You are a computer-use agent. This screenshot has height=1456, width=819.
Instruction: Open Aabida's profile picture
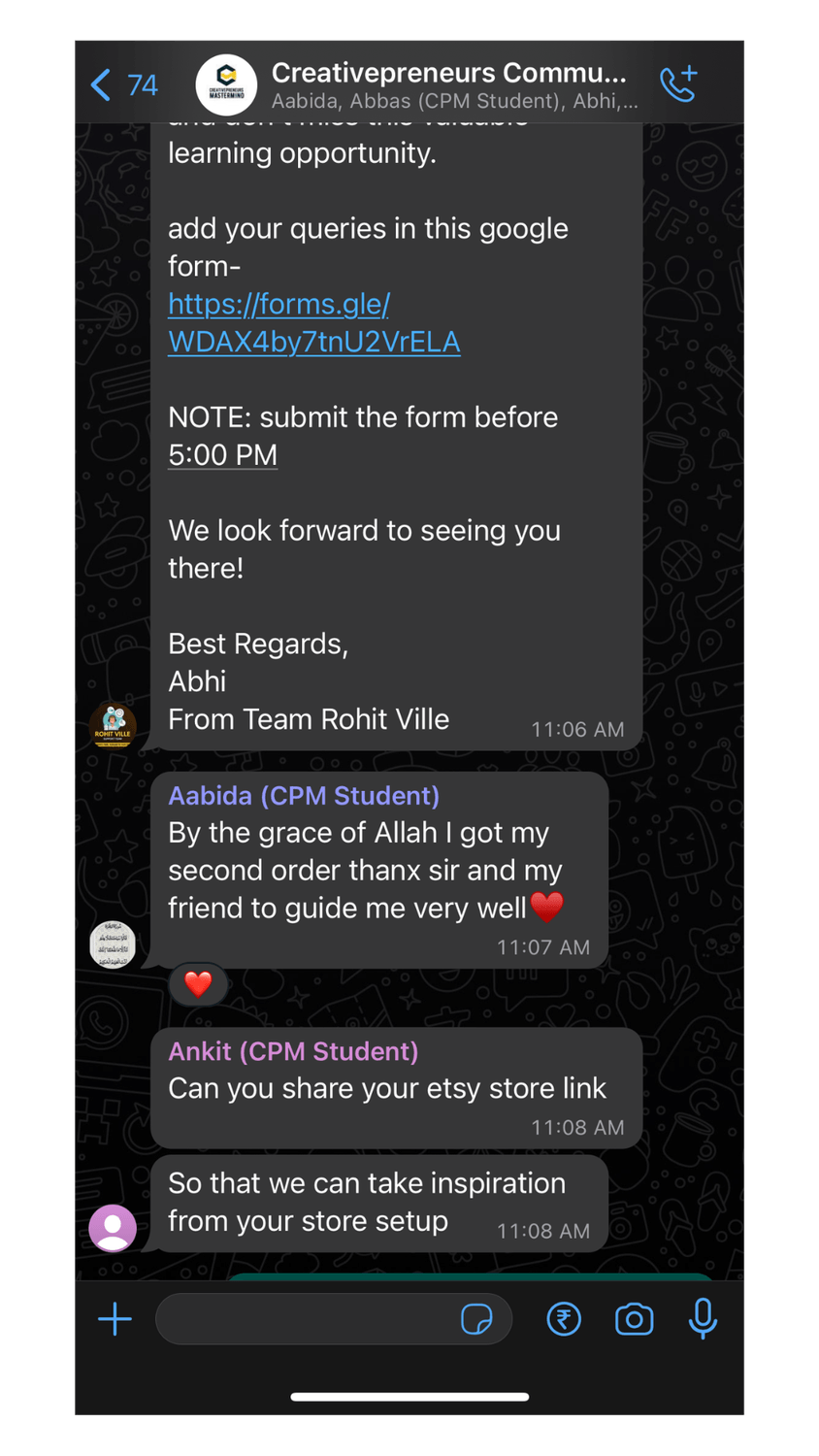(x=113, y=944)
